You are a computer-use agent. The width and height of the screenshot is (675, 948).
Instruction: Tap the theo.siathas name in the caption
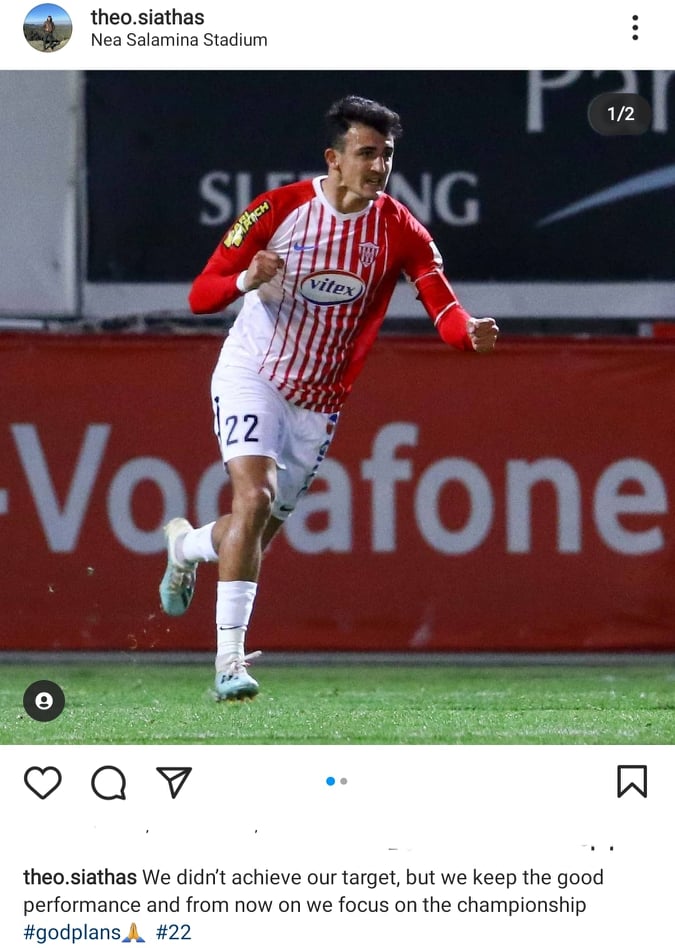(x=80, y=877)
